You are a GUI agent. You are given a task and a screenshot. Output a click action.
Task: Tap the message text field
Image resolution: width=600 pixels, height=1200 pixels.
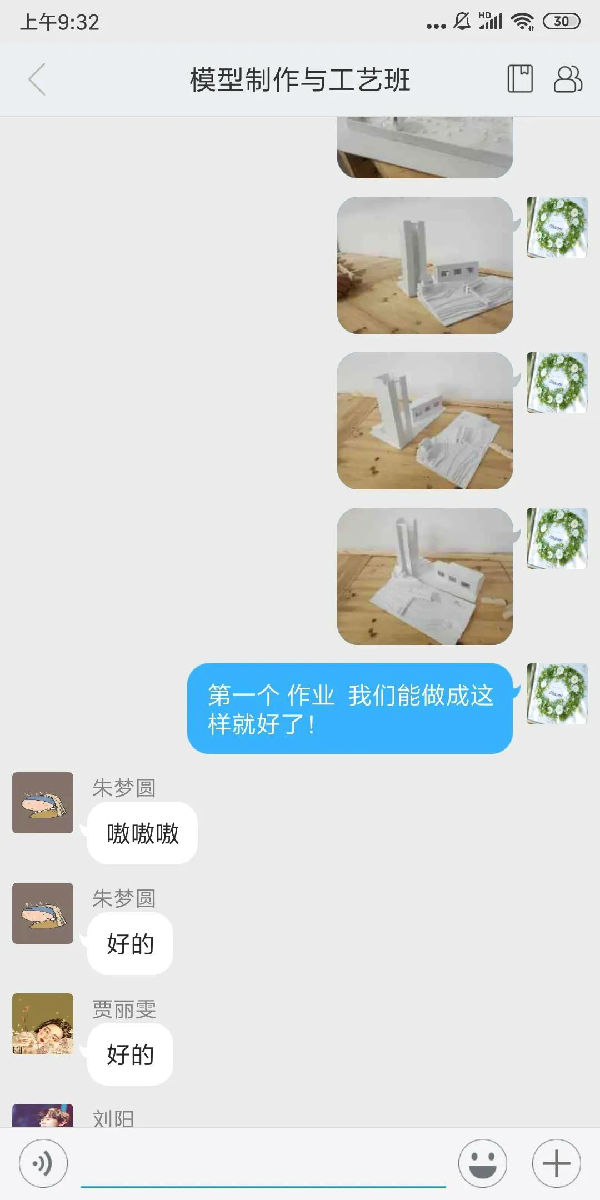point(262,1163)
